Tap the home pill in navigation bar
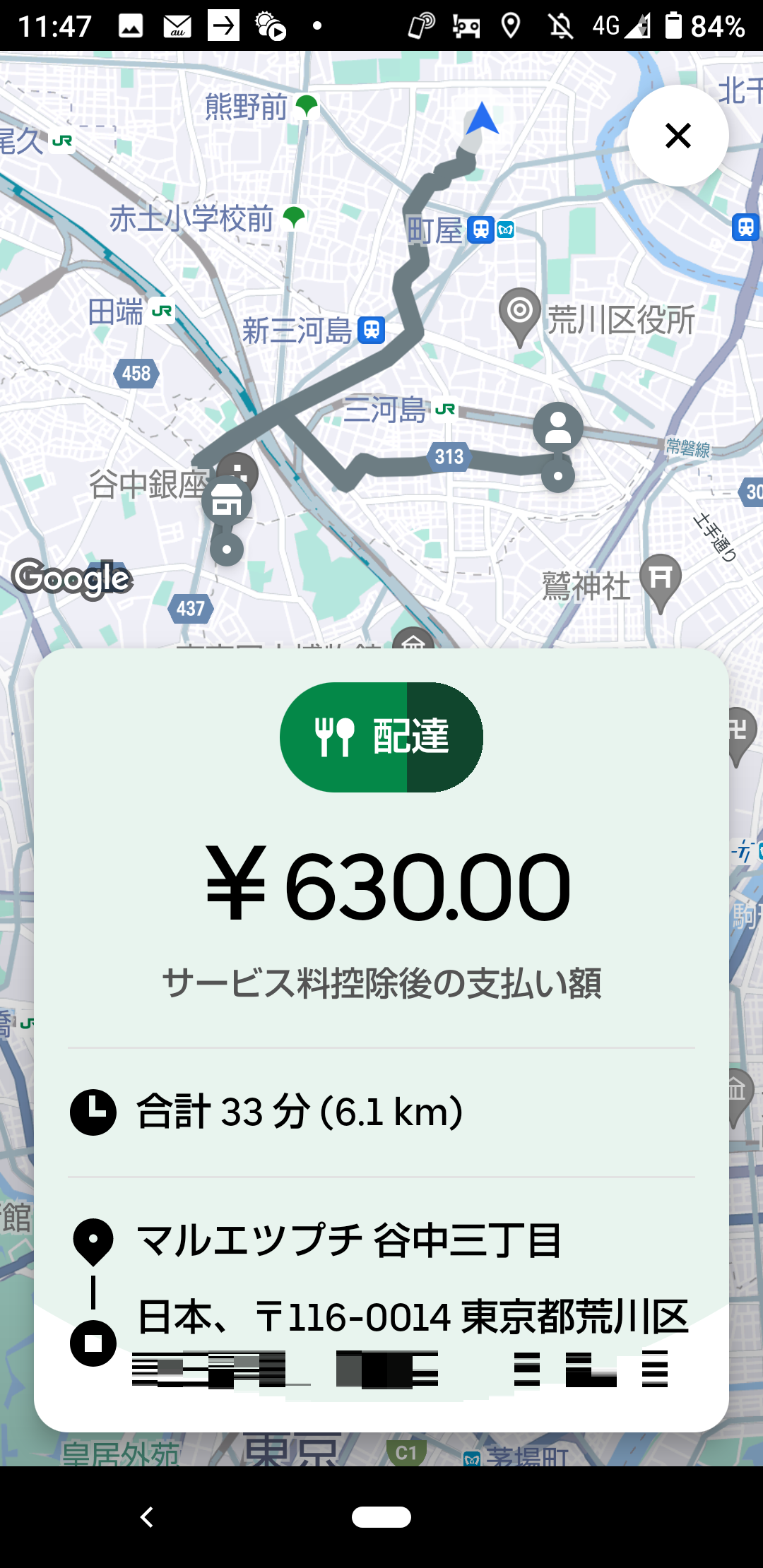The width and height of the screenshot is (763, 1568). point(381,1516)
